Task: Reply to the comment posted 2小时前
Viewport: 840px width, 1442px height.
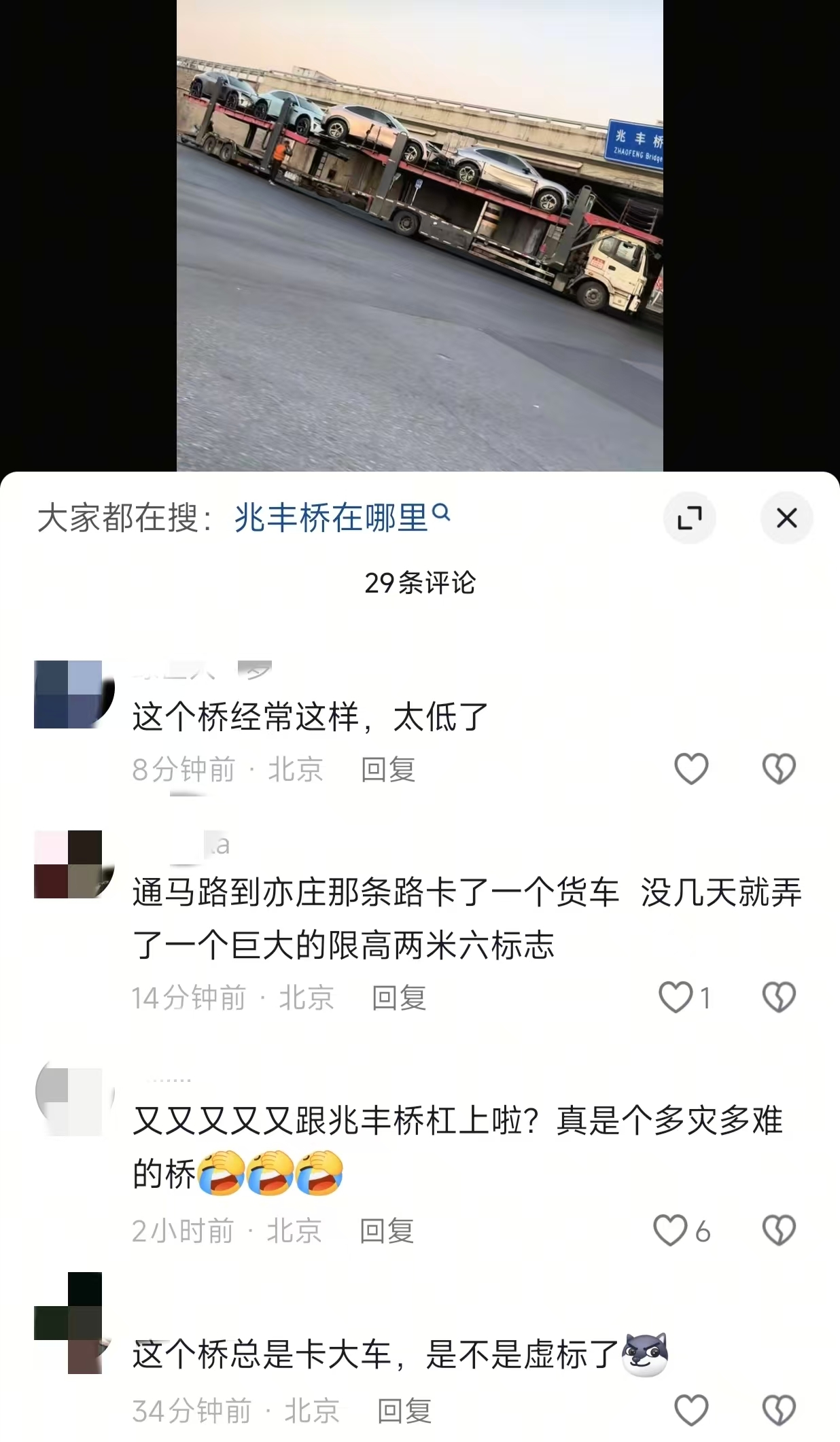Action: click(386, 1231)
